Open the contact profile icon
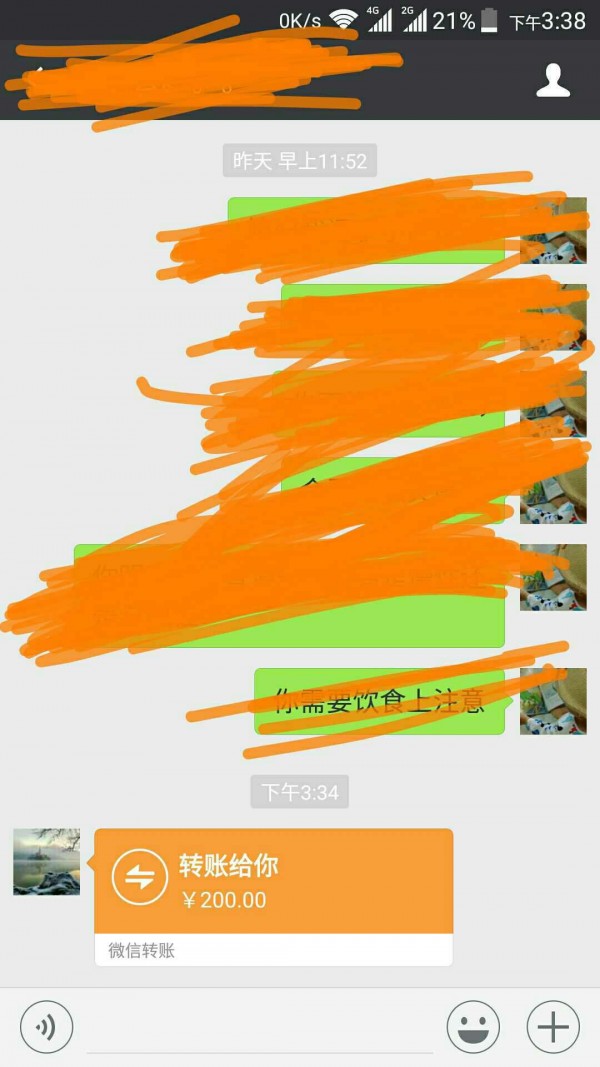The image size is (600, 1067). (x=553, y=81)
